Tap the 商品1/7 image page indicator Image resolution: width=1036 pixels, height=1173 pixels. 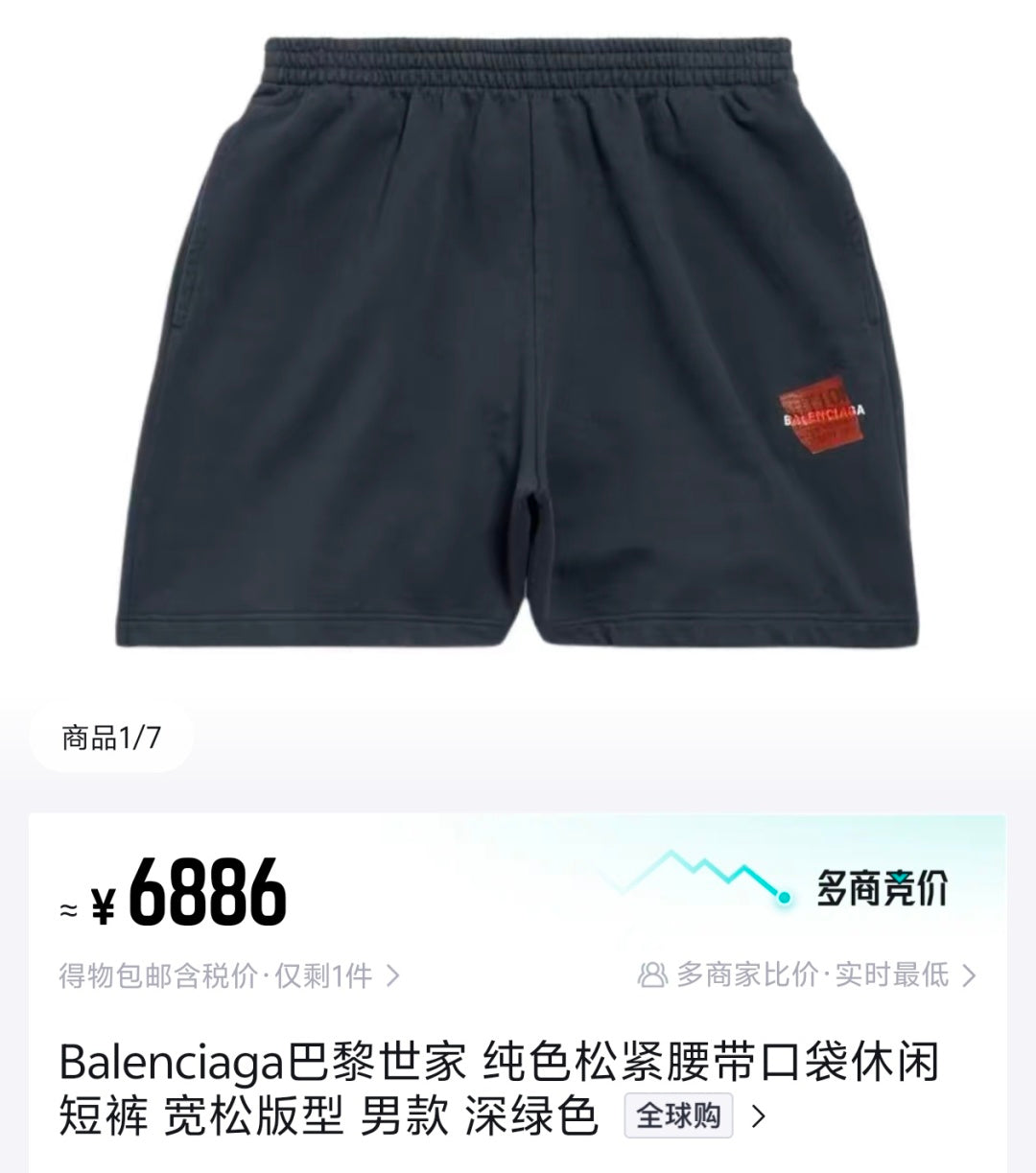[x=111, y=738]
